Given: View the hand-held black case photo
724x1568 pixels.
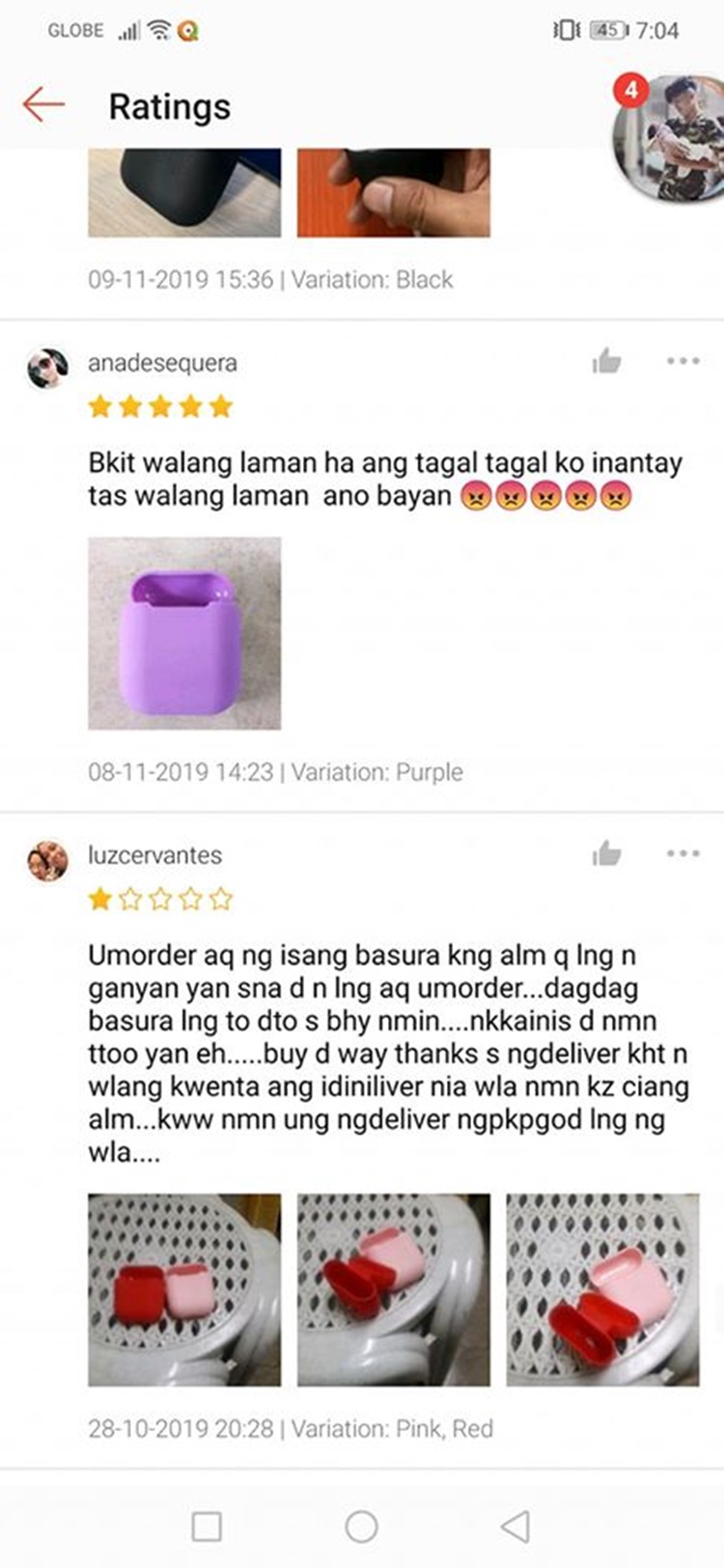Looking at the screenshot, I should pos(393,192).
